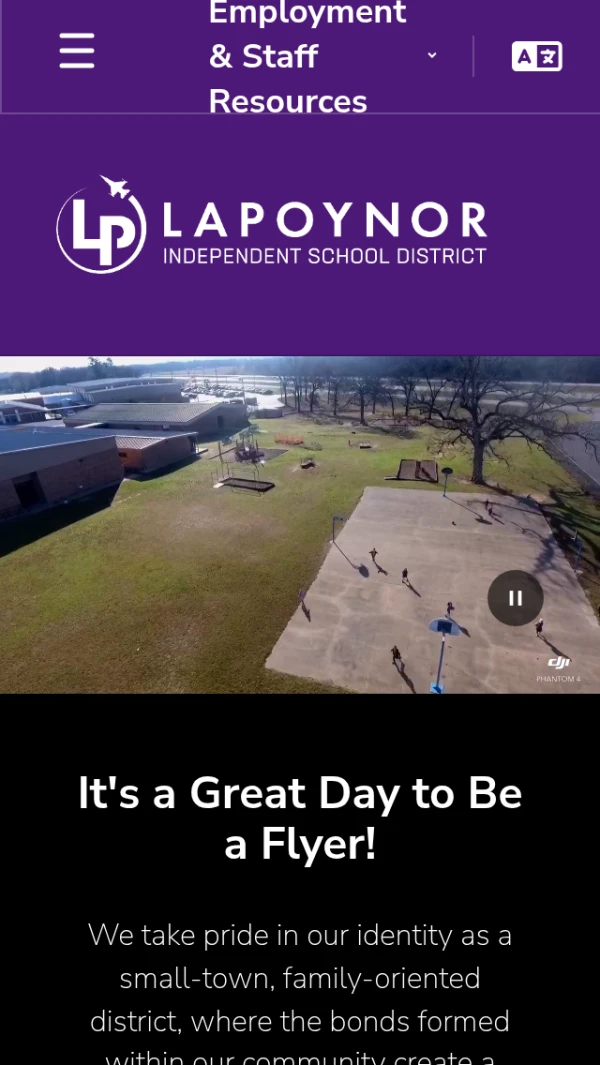Expand the Employment & Staff Resources dropdown
Screen dimensions: 600x1065
click(431, 55)
